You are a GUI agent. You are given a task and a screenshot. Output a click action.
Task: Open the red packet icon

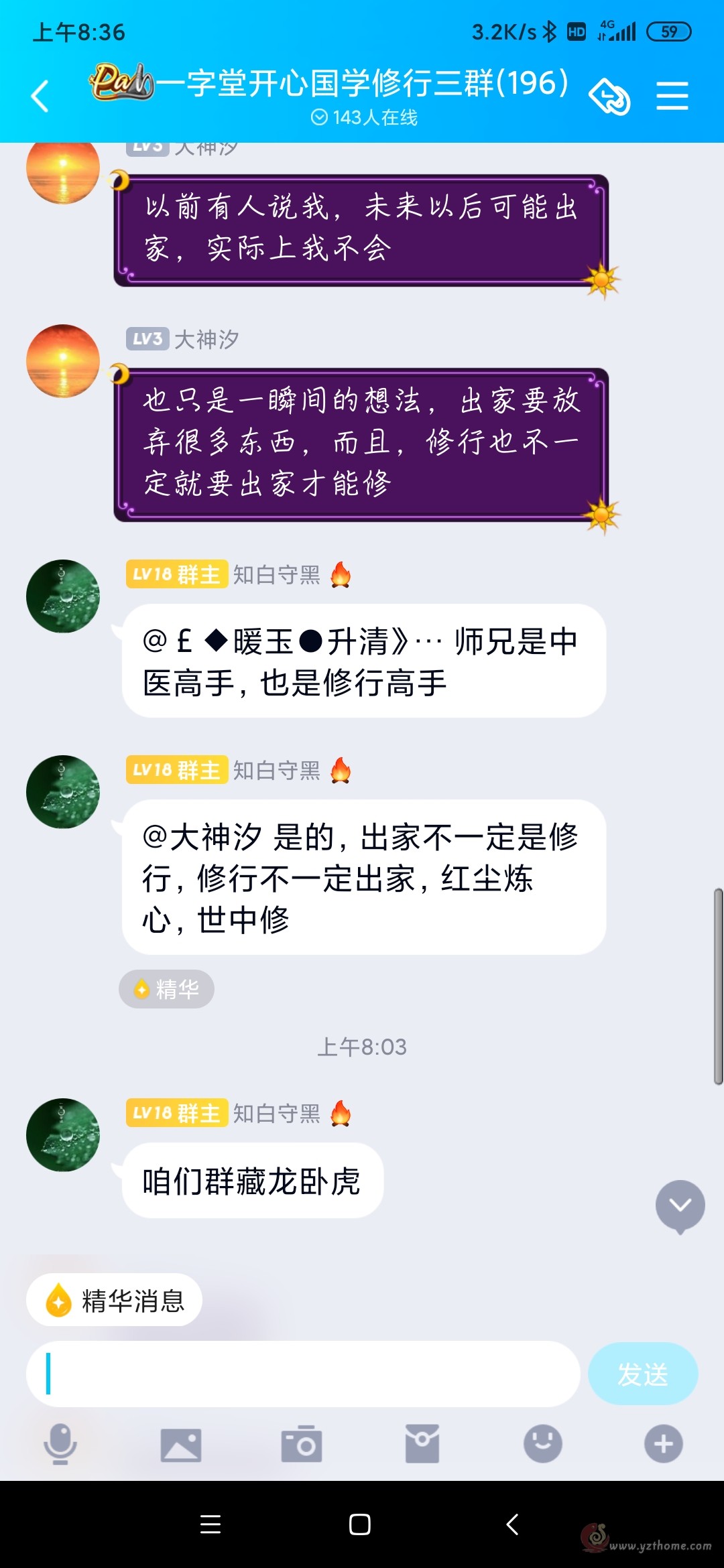click(x=422, y=1444)
